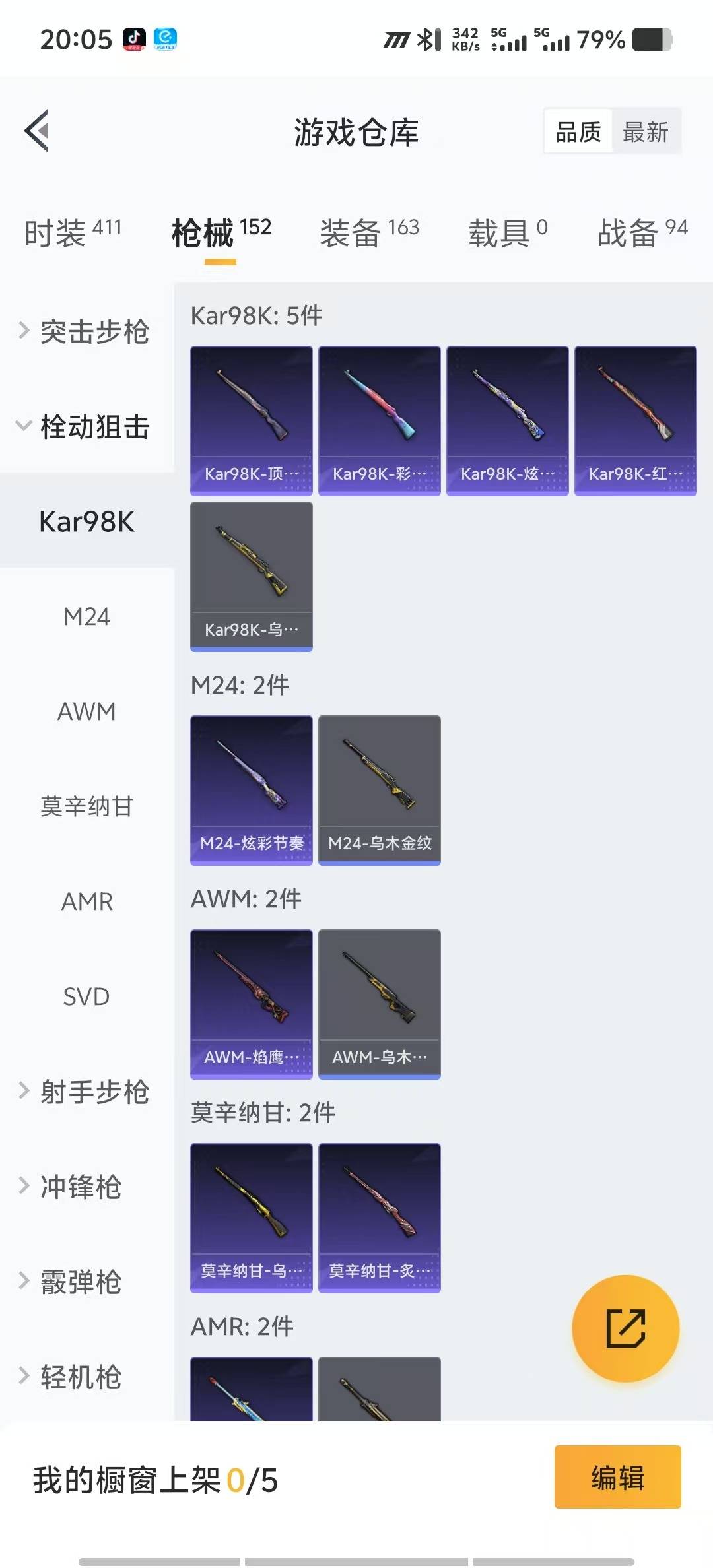The width and height of the screenshot is (713, 1568).
Task: Expand the 射手步枪 category
Action: 85,1092
